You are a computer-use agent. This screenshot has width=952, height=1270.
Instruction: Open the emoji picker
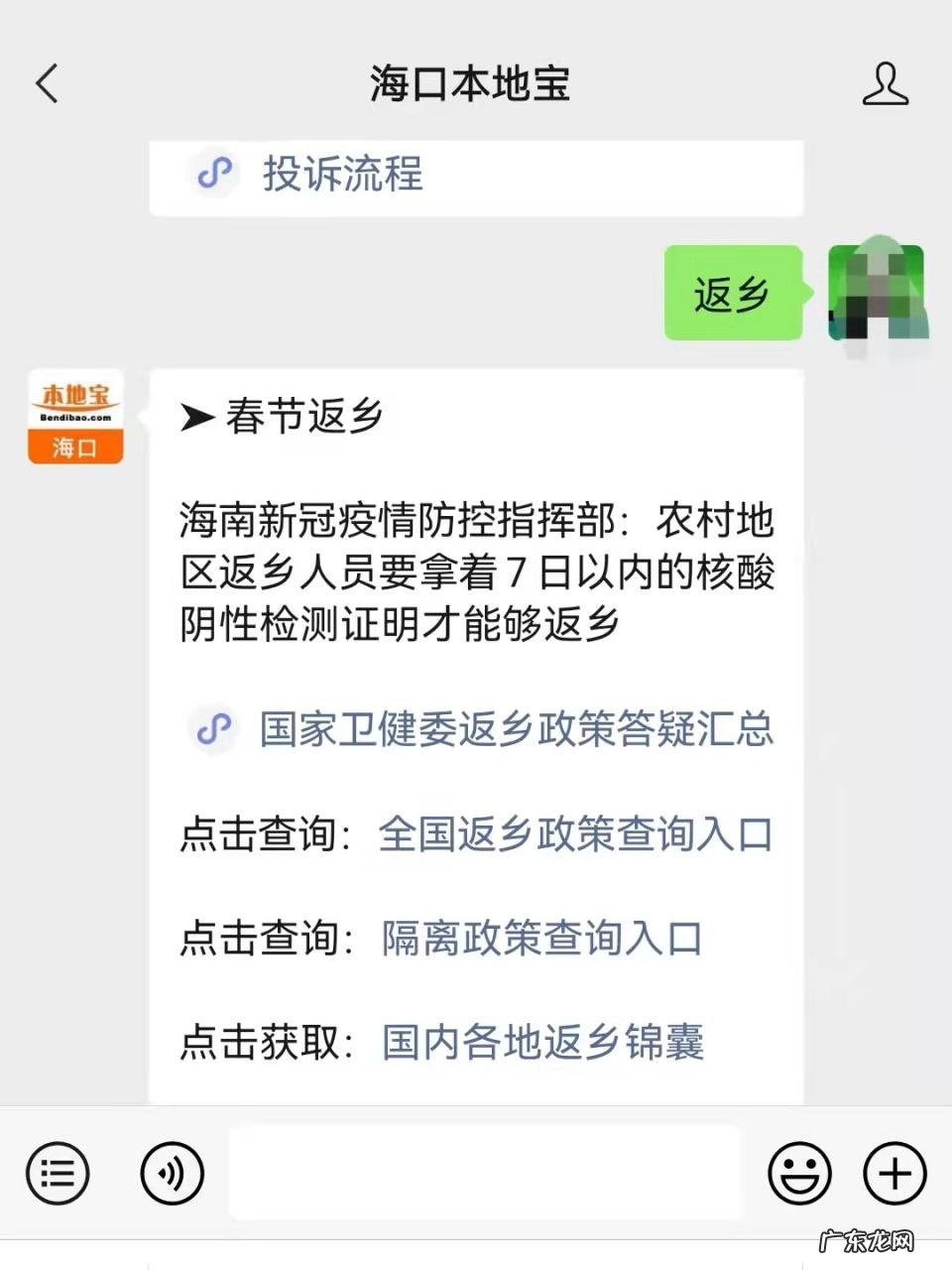(x=799, y=1173)
